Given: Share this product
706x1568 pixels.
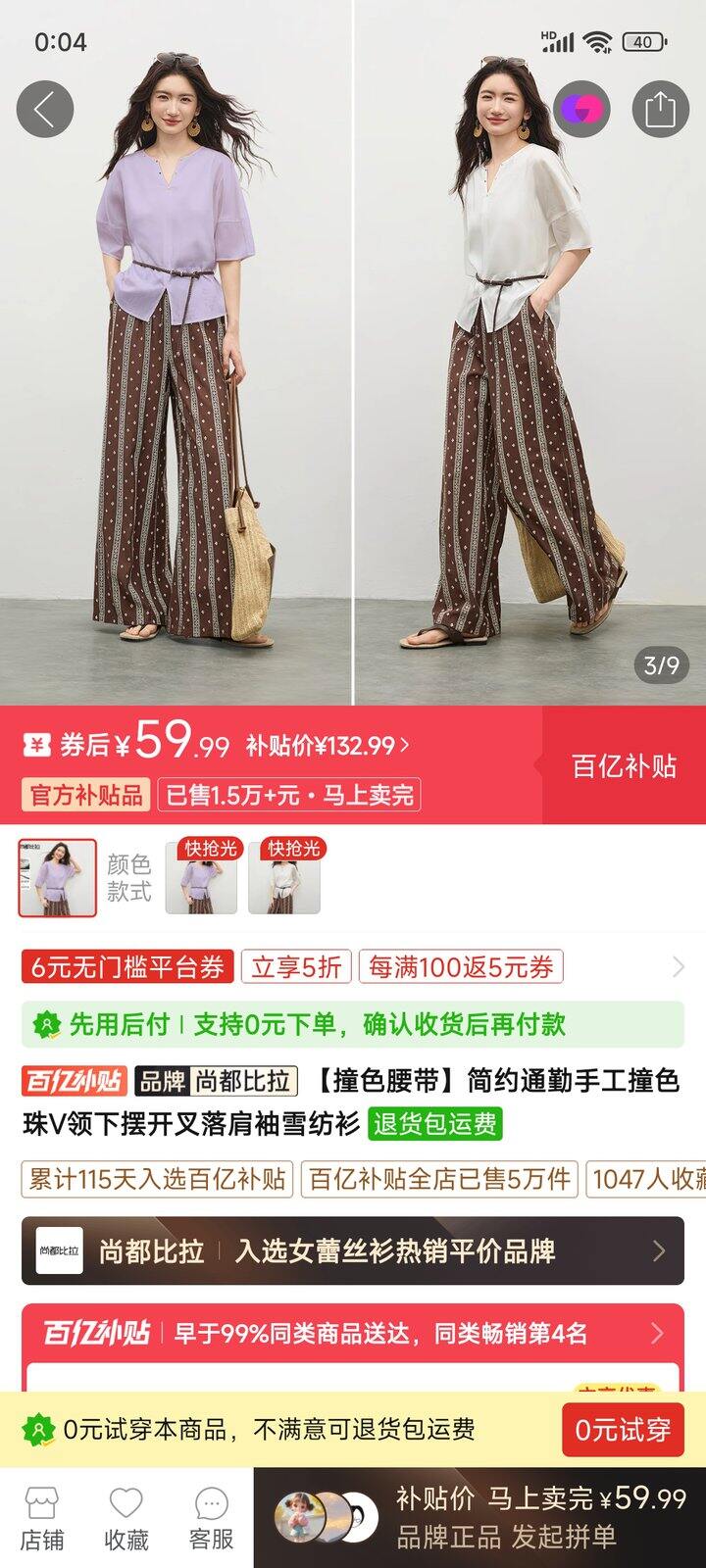Looking at the screenshot, I should tap(660, 109).
